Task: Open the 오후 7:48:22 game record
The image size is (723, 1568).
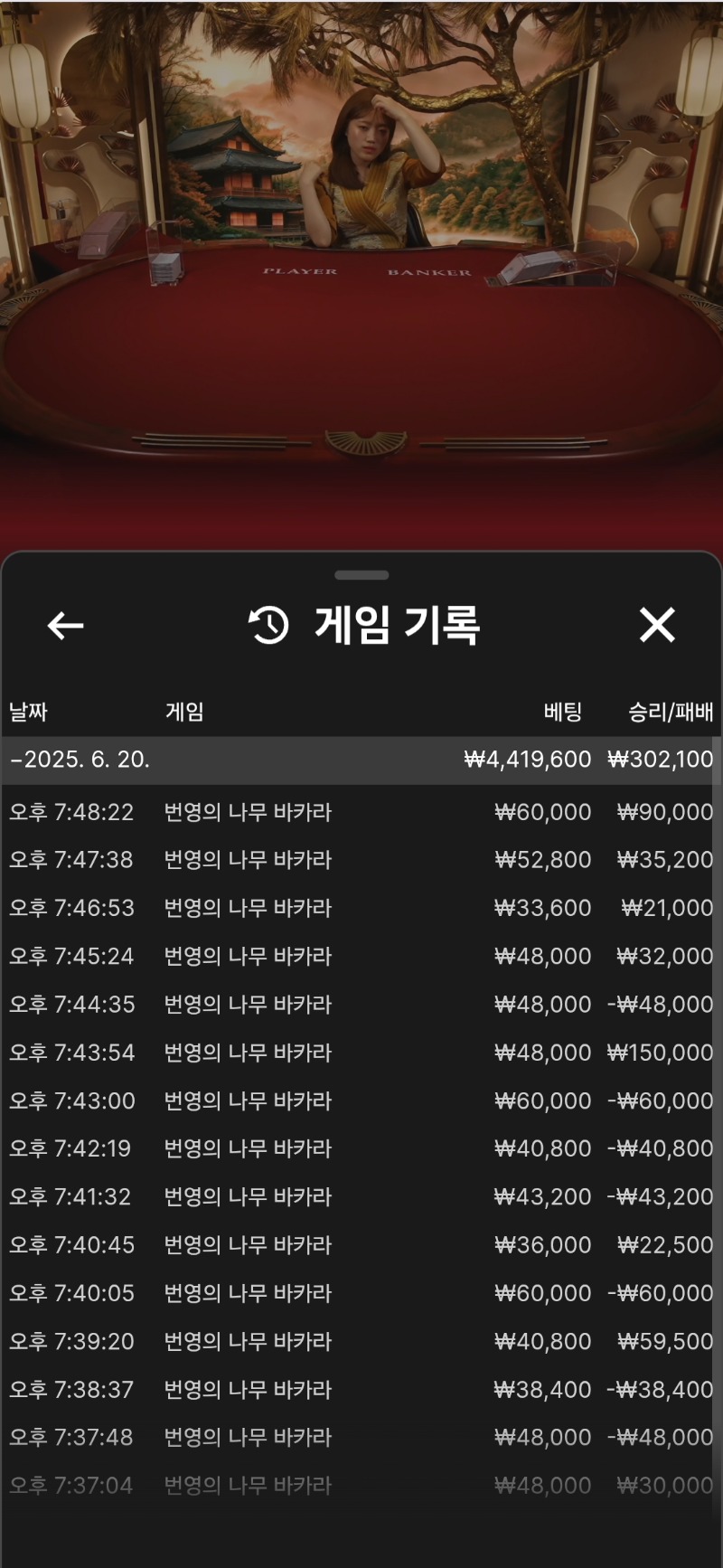Action: pyautogui.click(x=360, y=812)
